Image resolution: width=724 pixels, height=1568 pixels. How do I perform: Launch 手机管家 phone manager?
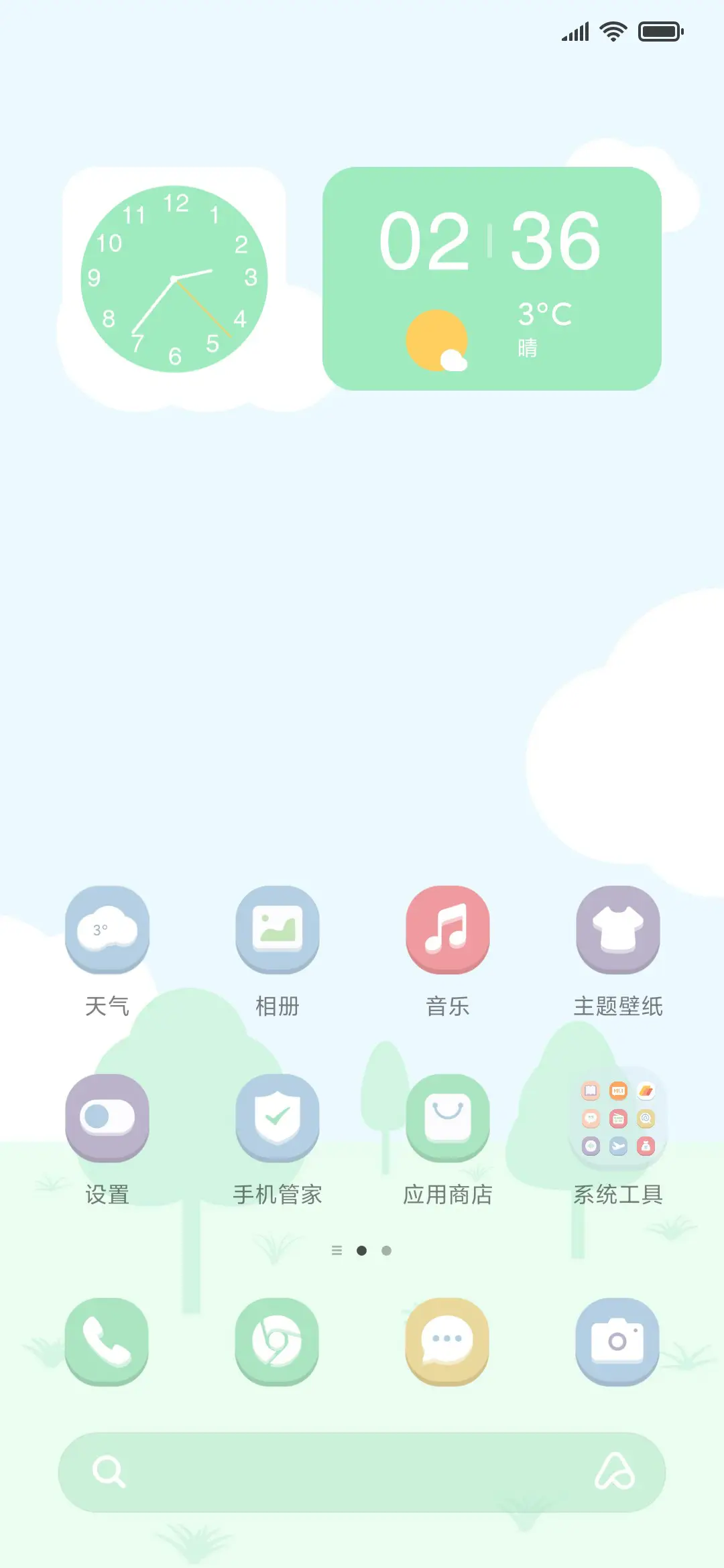coord(278,1118)
